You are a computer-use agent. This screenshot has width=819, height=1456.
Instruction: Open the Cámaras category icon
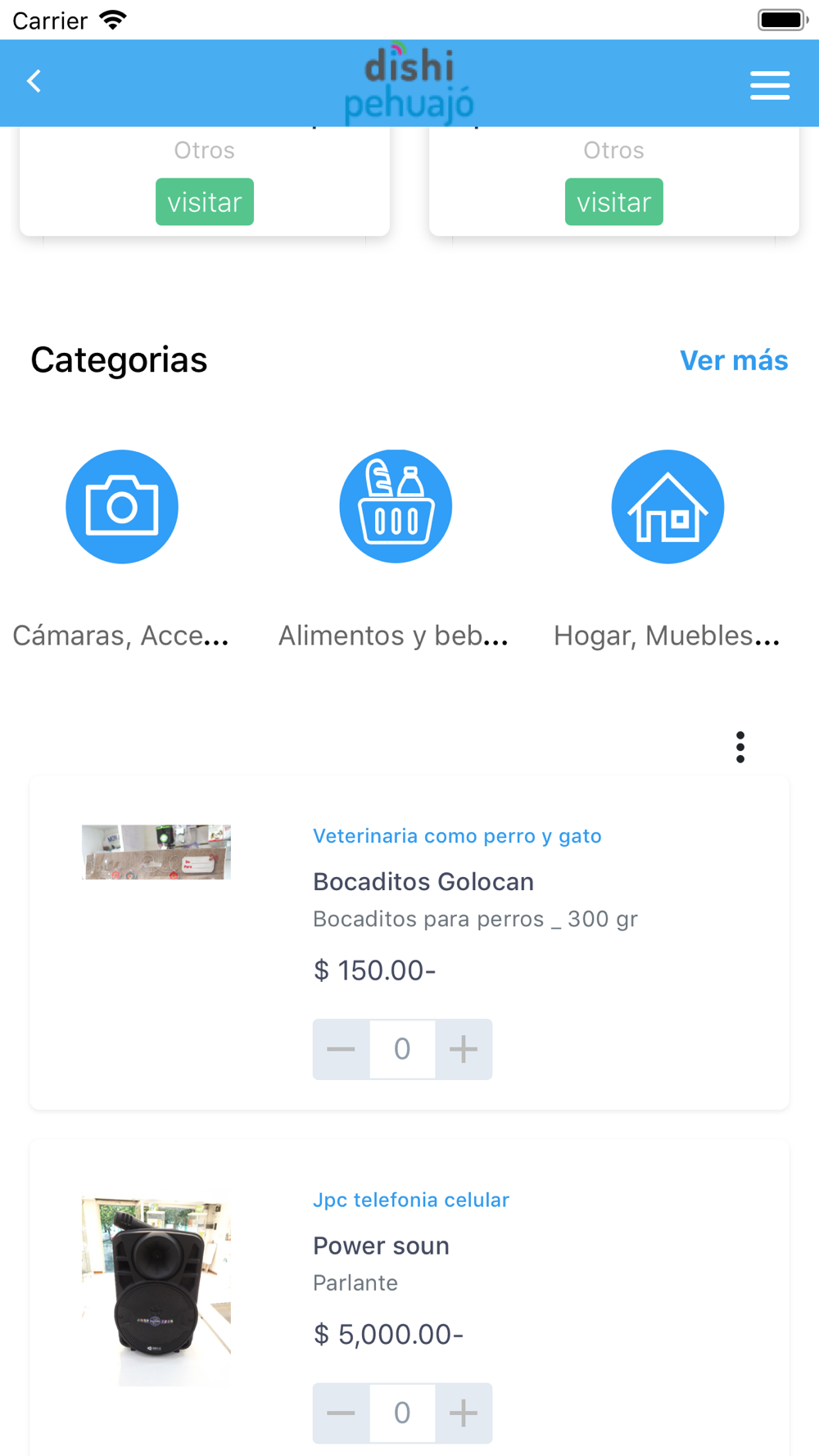pos(122,506)
